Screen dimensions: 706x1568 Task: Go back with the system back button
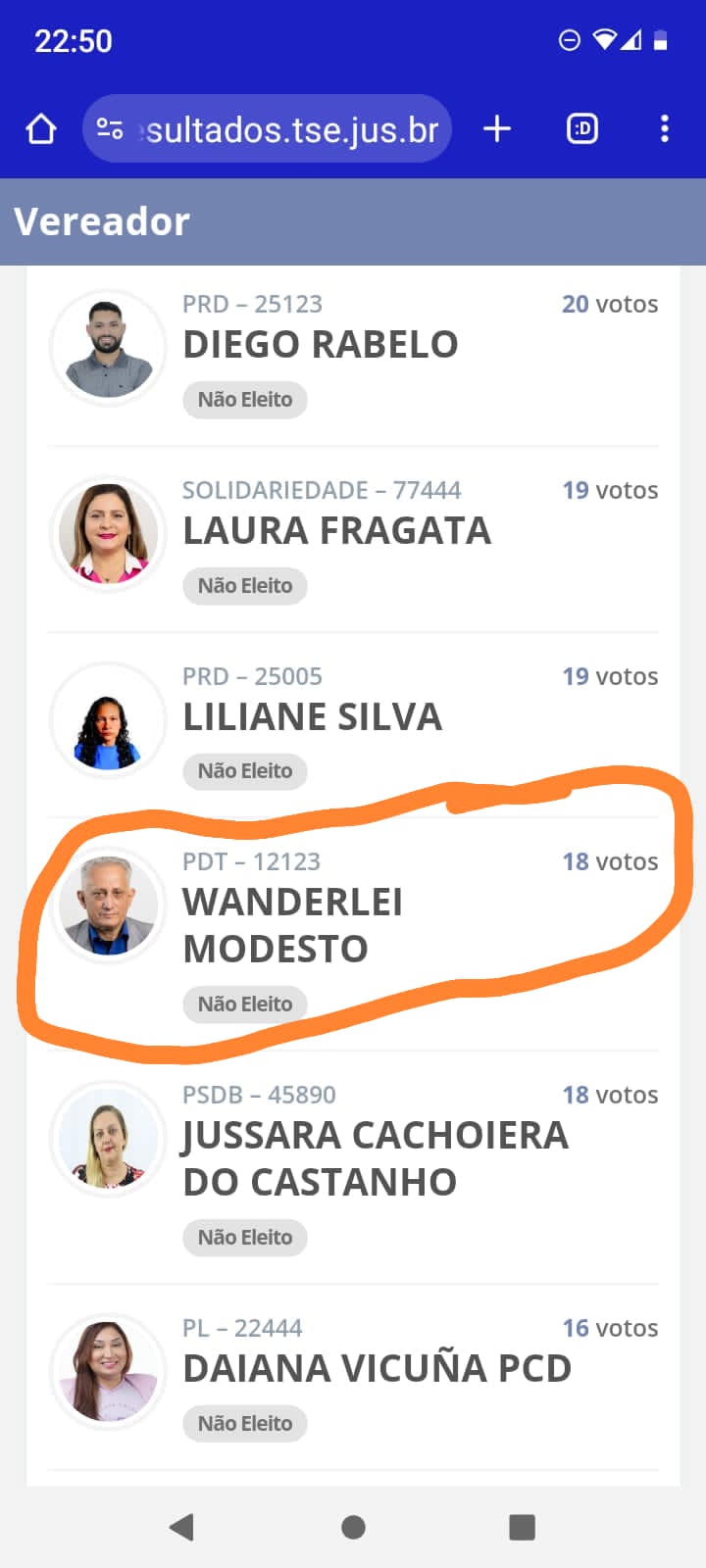tap(182, 1526)
